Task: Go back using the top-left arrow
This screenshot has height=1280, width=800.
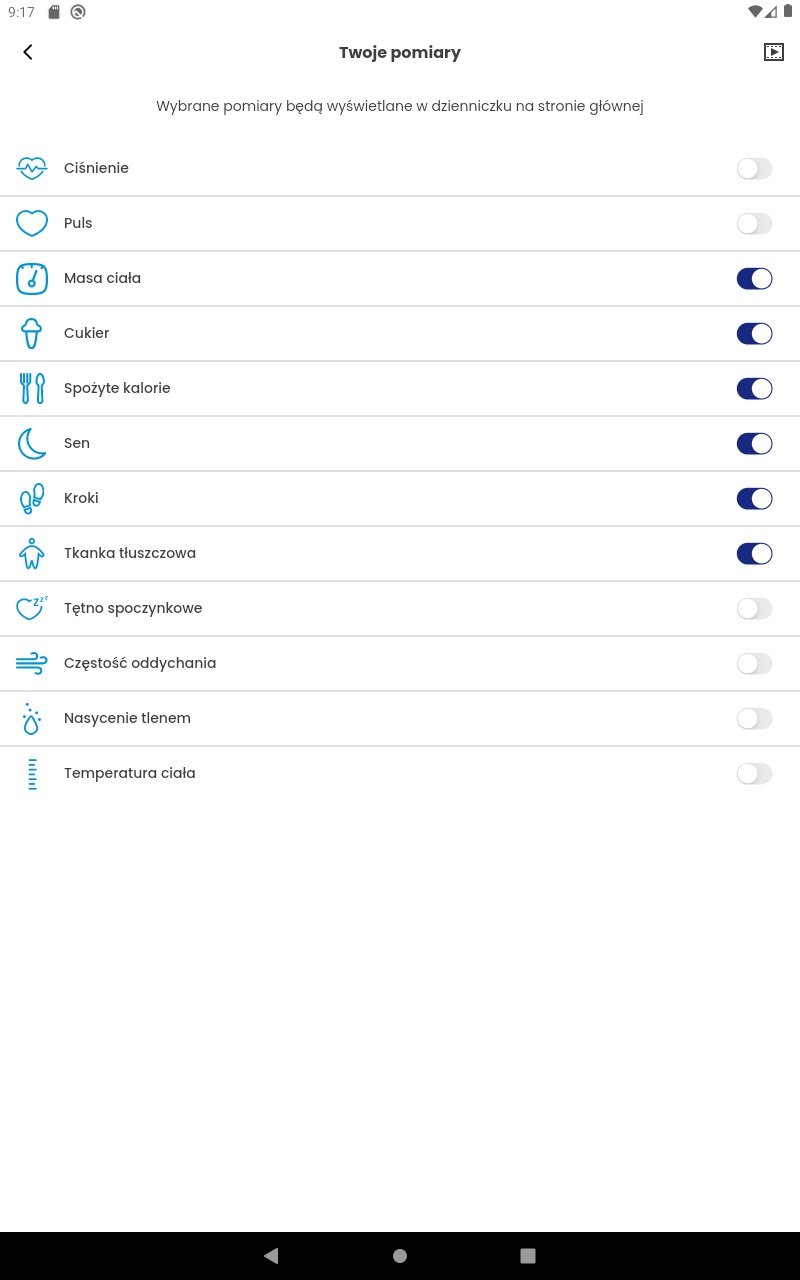Action: 28,52
